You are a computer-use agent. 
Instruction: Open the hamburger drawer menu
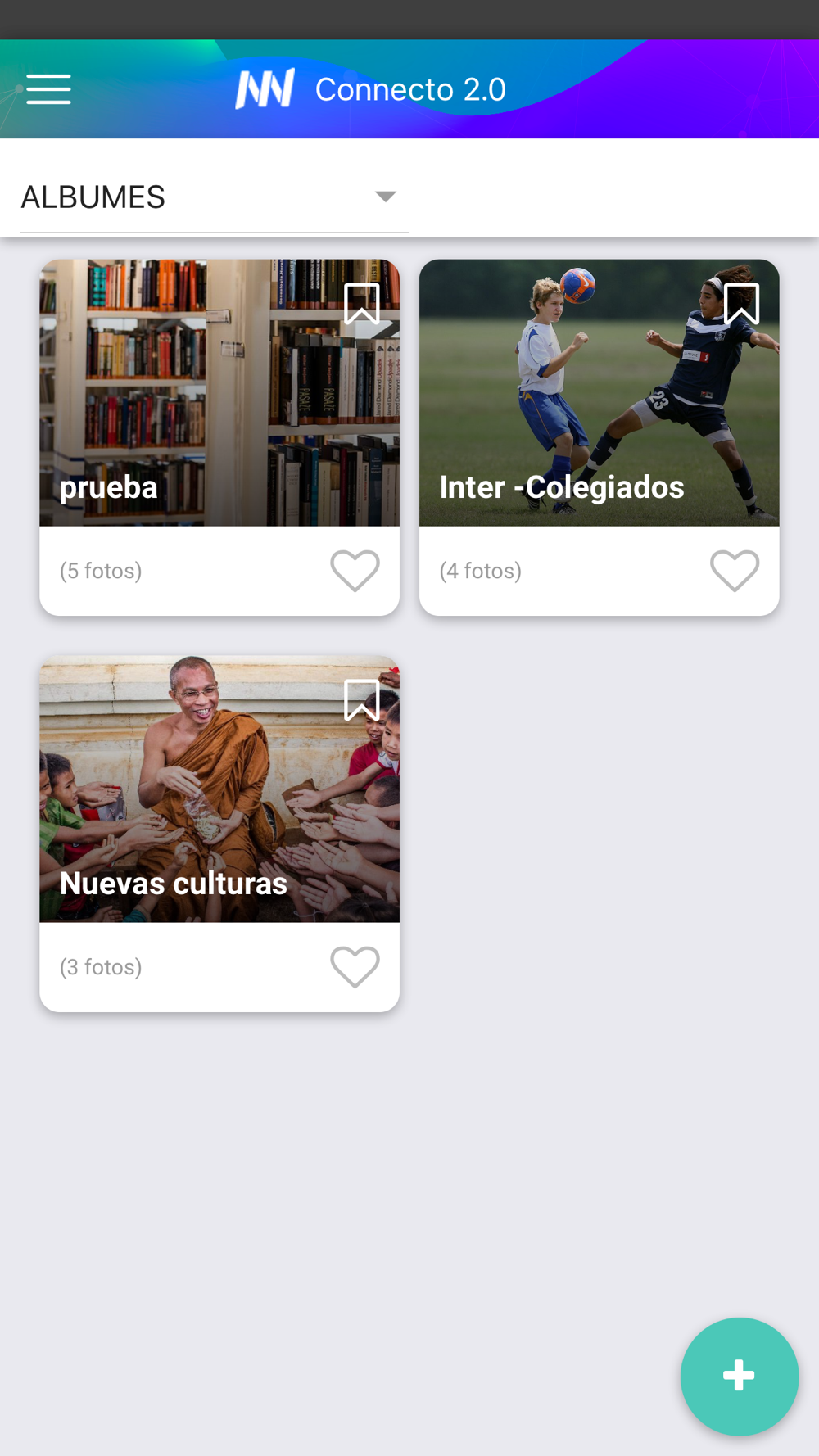pos(48,89)
